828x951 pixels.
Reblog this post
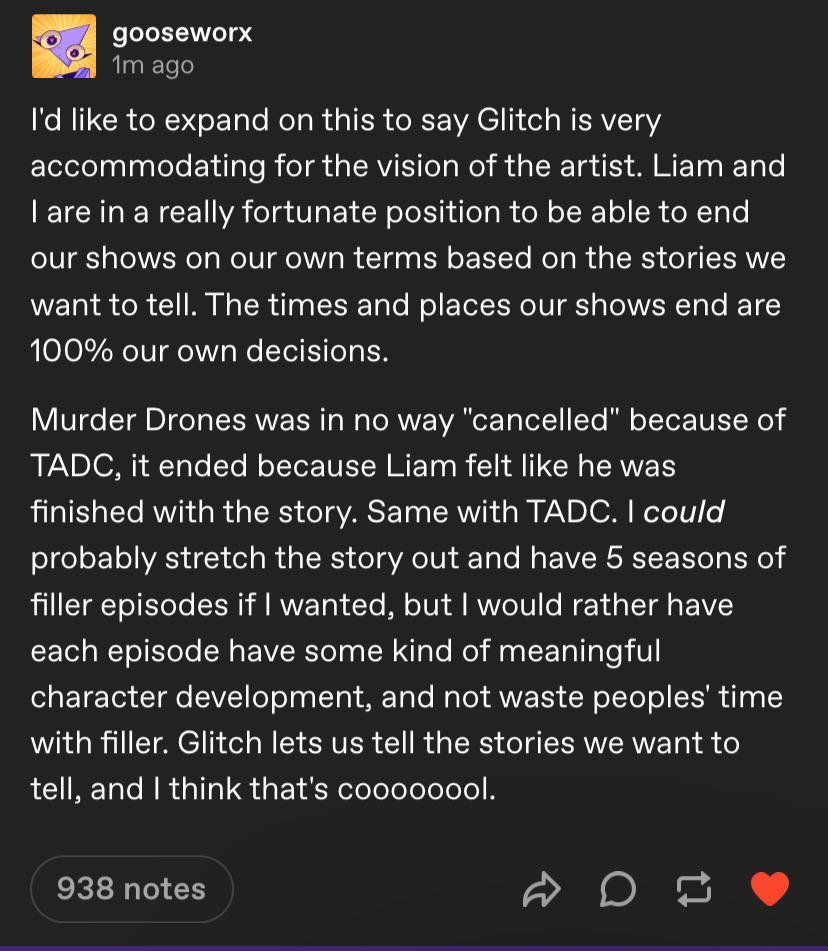coord(693,889)
